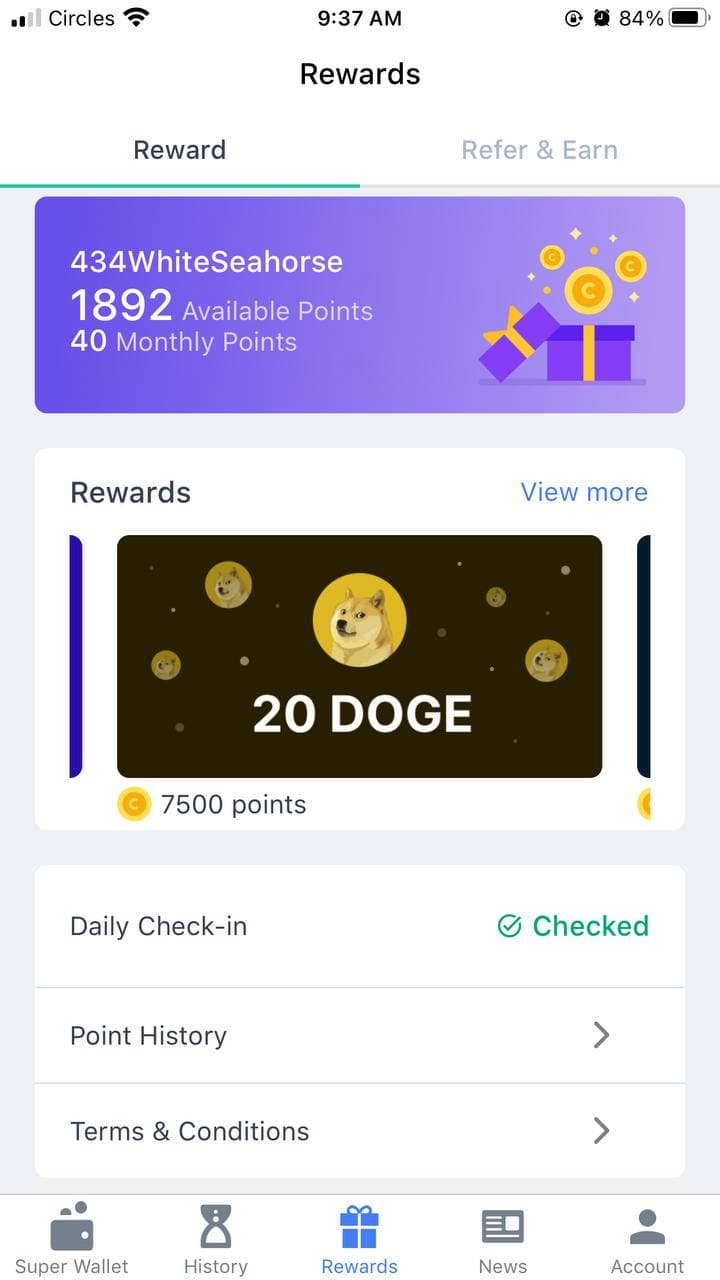Open the Account tab
Screen dimensions: 720x1280
click(647, 1238)
